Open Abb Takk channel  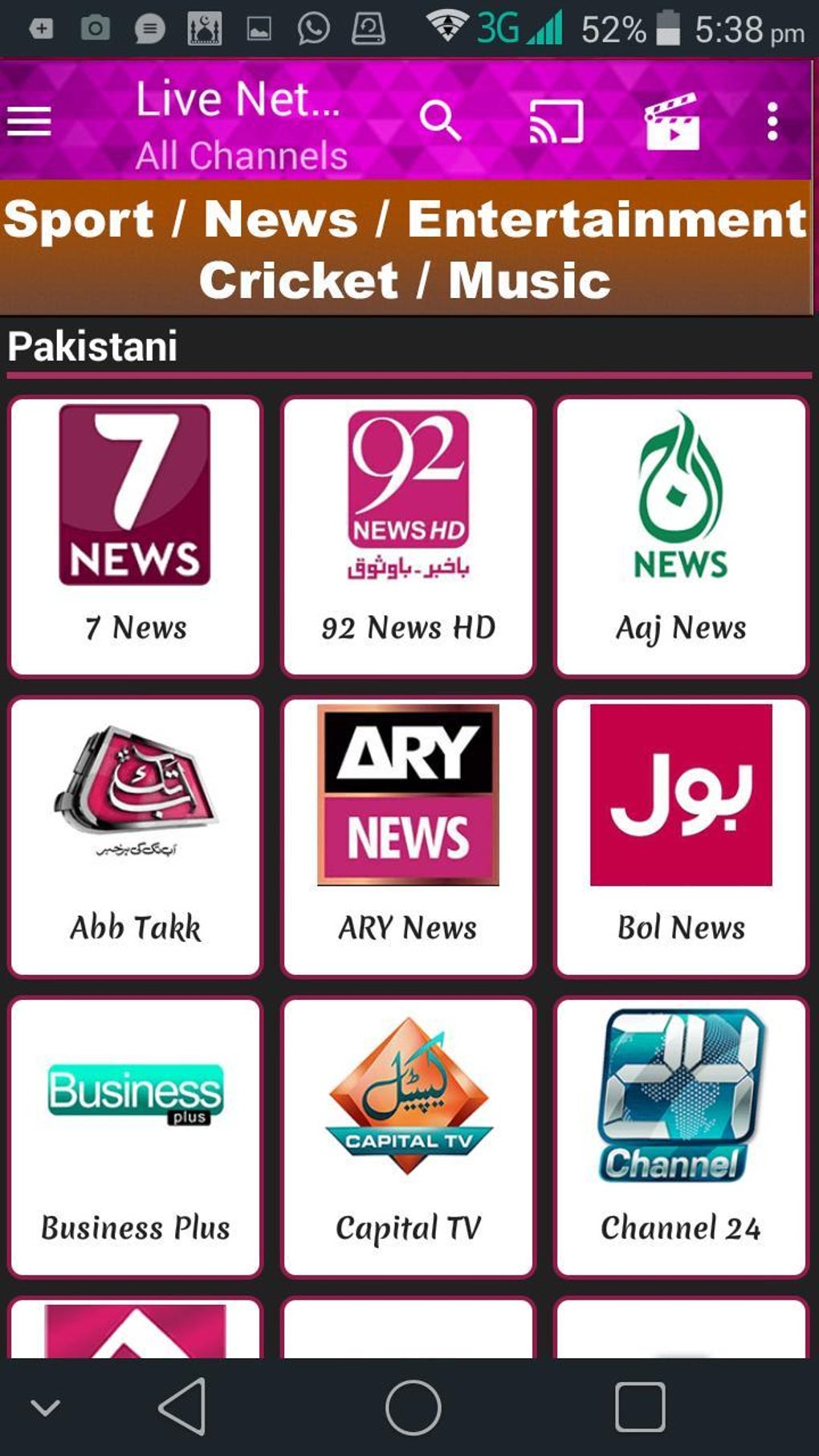(x=135, y=837)
